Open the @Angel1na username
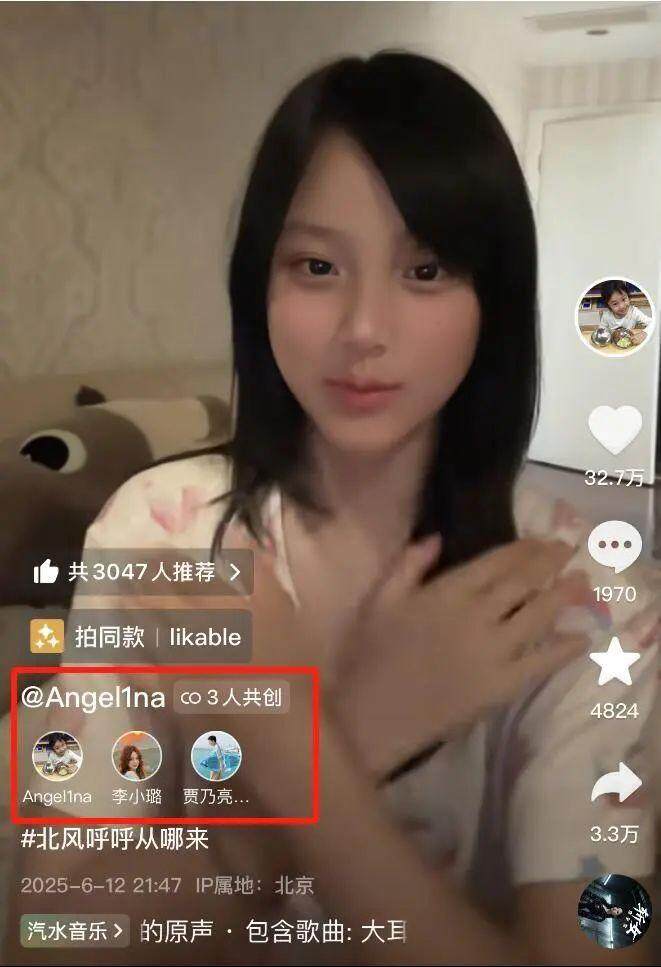The width and height of the screenshot is (661, 967). point(93,698)
